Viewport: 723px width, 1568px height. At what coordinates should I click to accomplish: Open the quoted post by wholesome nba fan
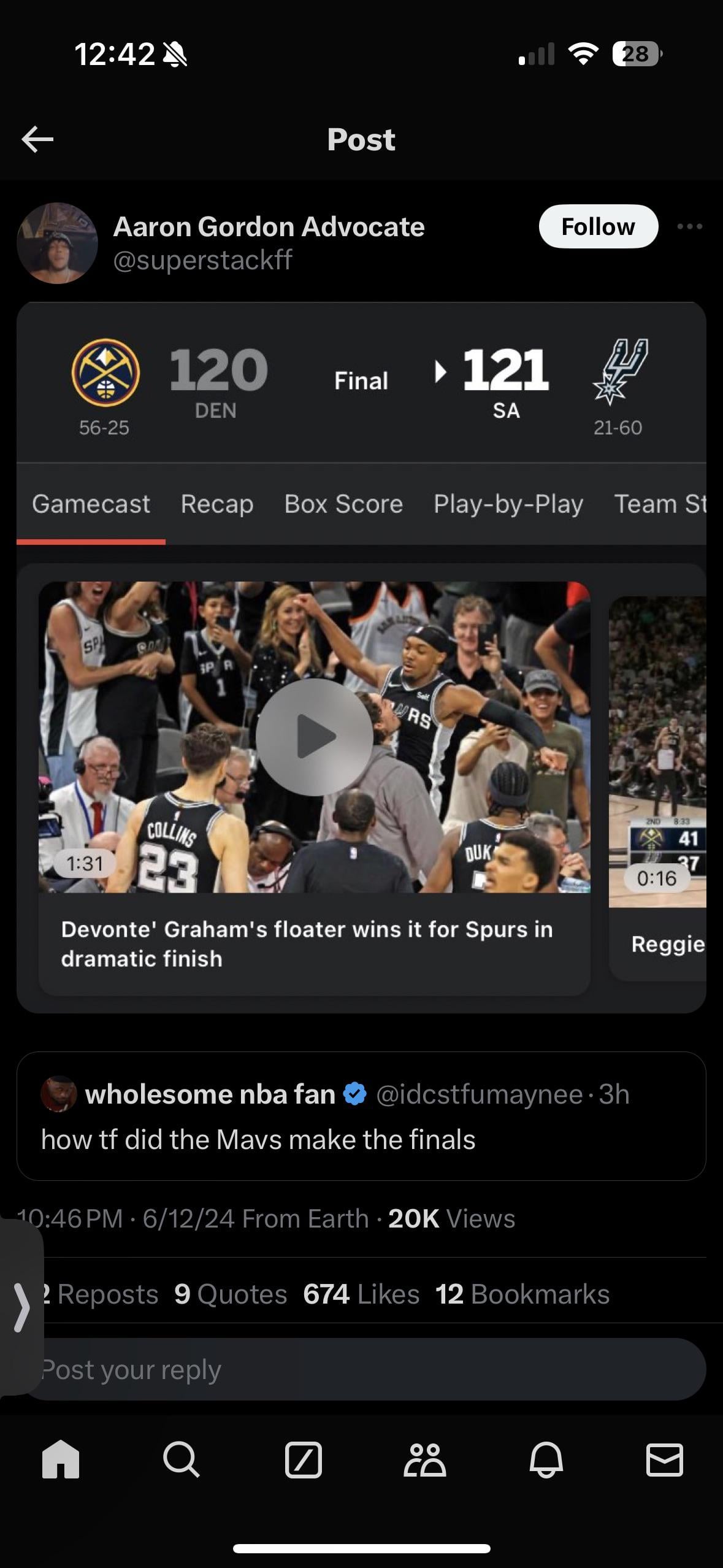[361, 1116]
